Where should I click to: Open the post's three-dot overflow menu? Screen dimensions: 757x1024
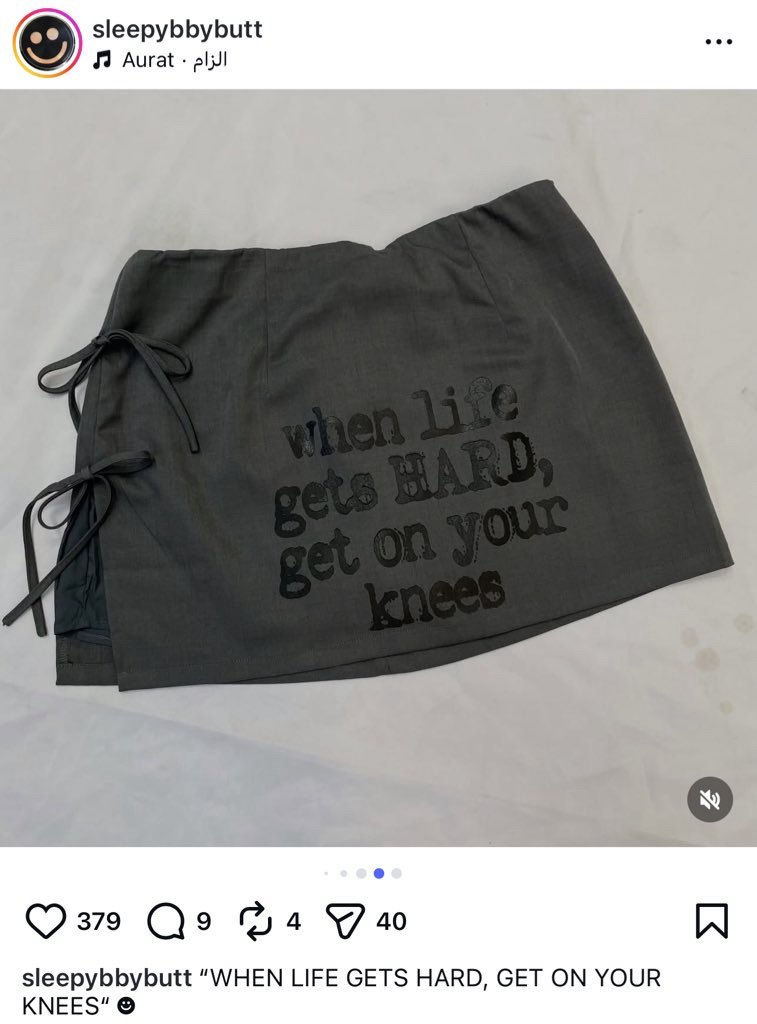point(719,42)
